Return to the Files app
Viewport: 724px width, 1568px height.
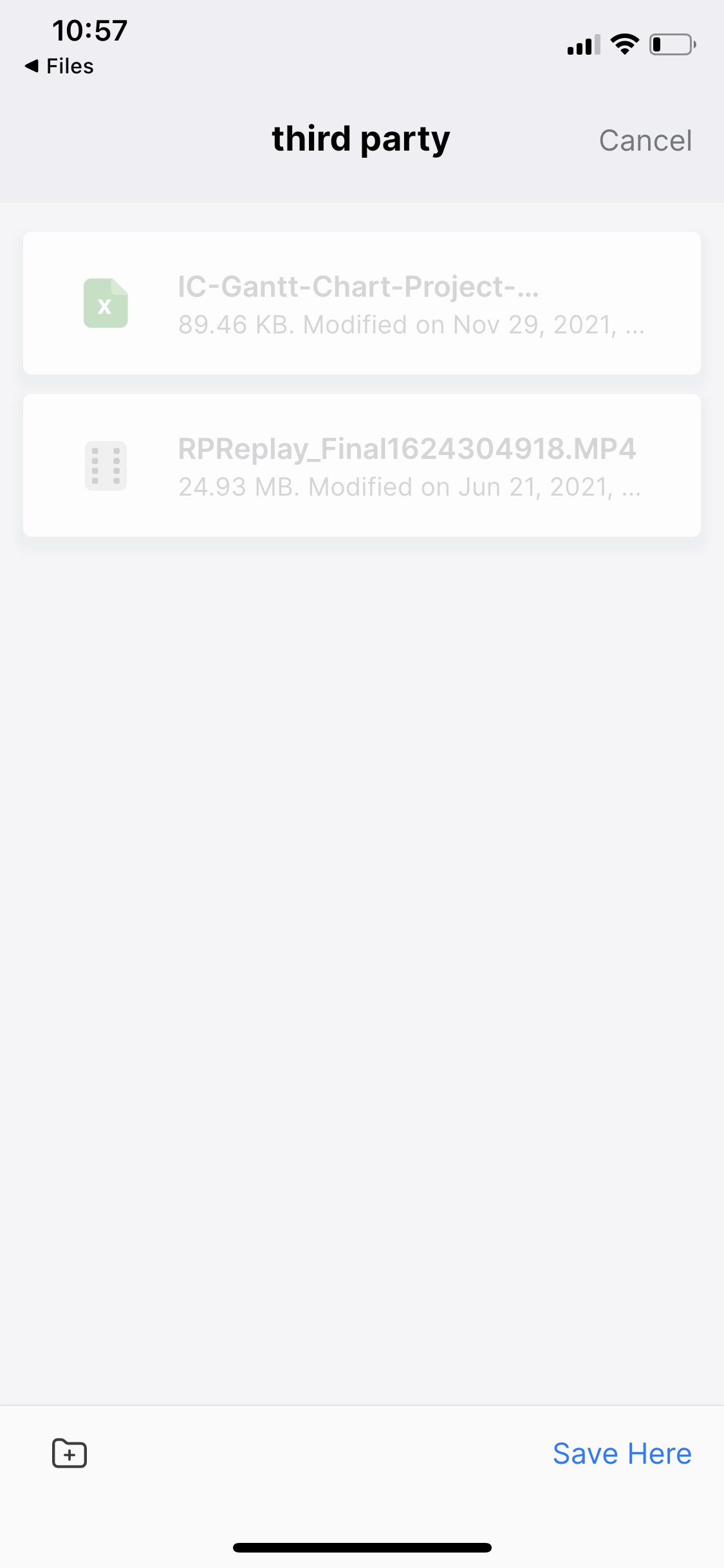coord(59,66)
